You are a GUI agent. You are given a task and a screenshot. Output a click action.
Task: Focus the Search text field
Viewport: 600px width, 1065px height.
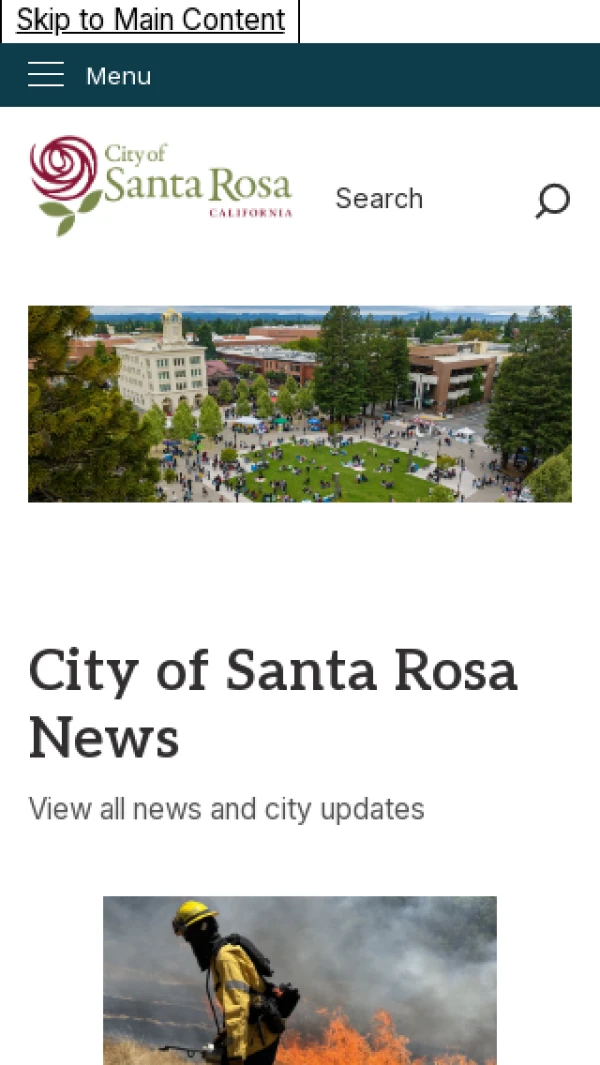click(x=426, y=199)
